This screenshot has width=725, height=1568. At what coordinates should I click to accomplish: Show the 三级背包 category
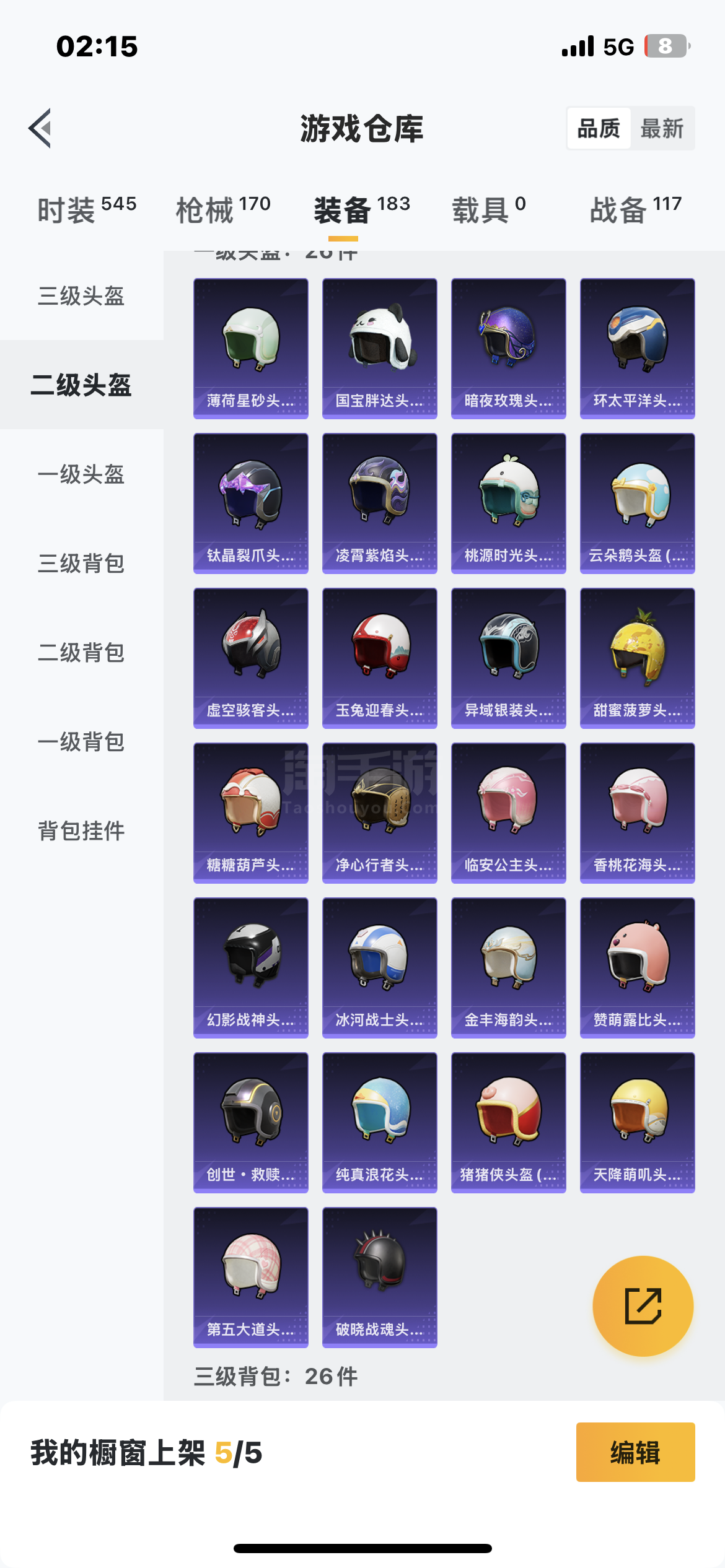pos(81,564)
